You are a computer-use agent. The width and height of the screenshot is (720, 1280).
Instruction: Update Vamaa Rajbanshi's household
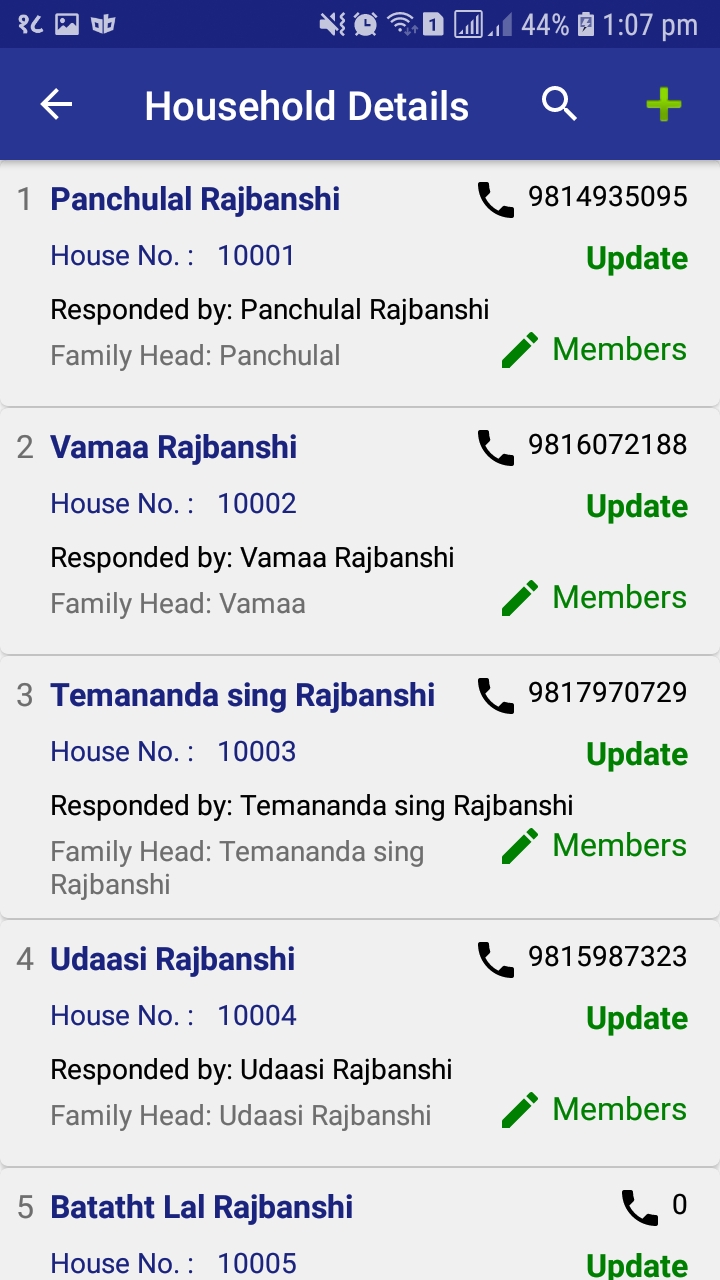tap(636, 506)
